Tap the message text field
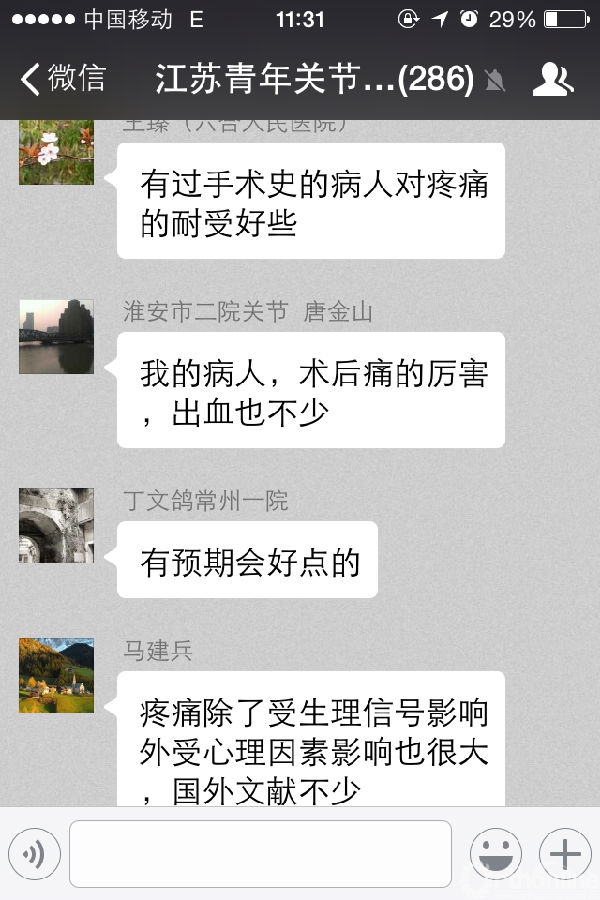The height and width of the screenshot is (900, 600). click(x=260, y=854)
